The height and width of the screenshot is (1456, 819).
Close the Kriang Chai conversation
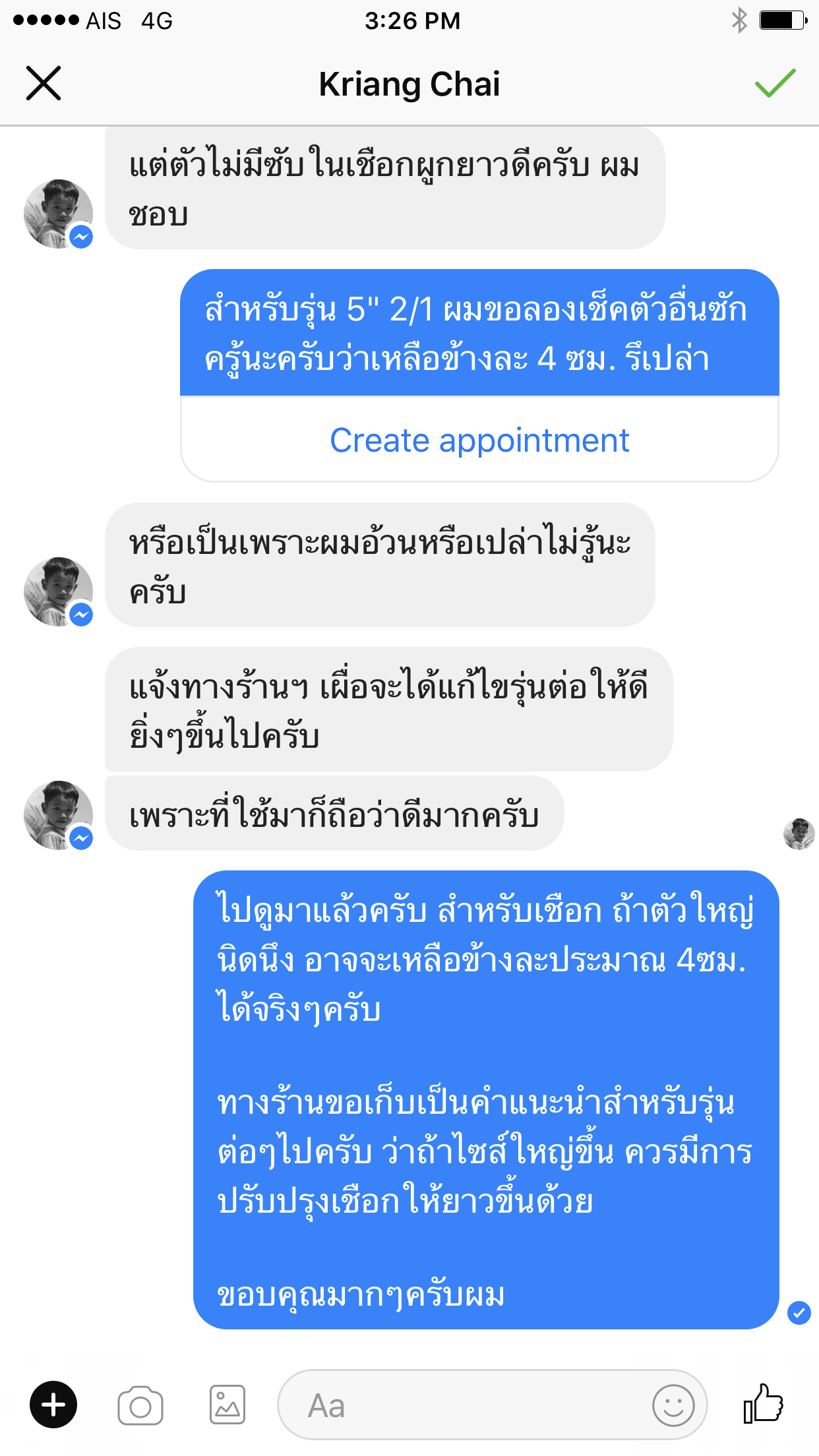44,83
